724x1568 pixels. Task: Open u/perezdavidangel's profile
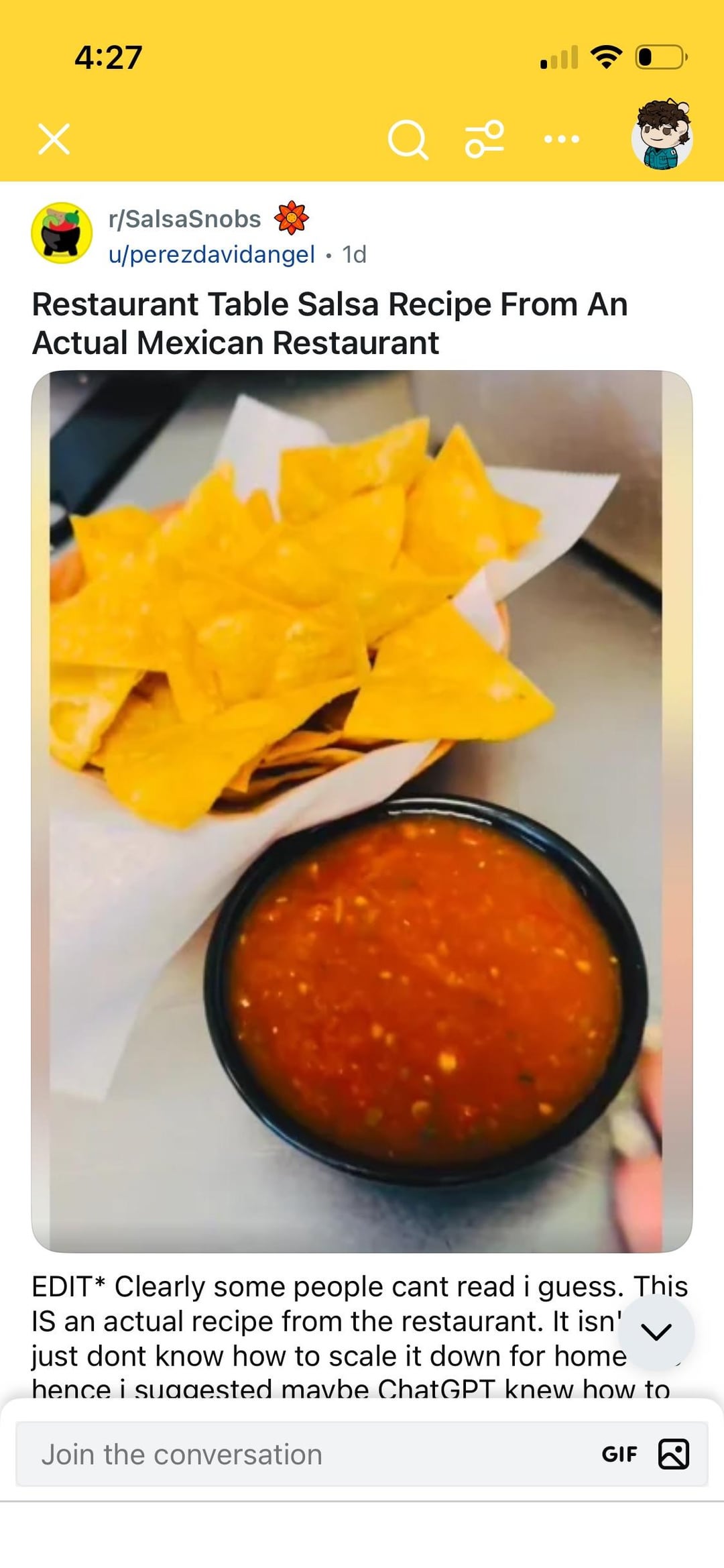coord(211,255)
